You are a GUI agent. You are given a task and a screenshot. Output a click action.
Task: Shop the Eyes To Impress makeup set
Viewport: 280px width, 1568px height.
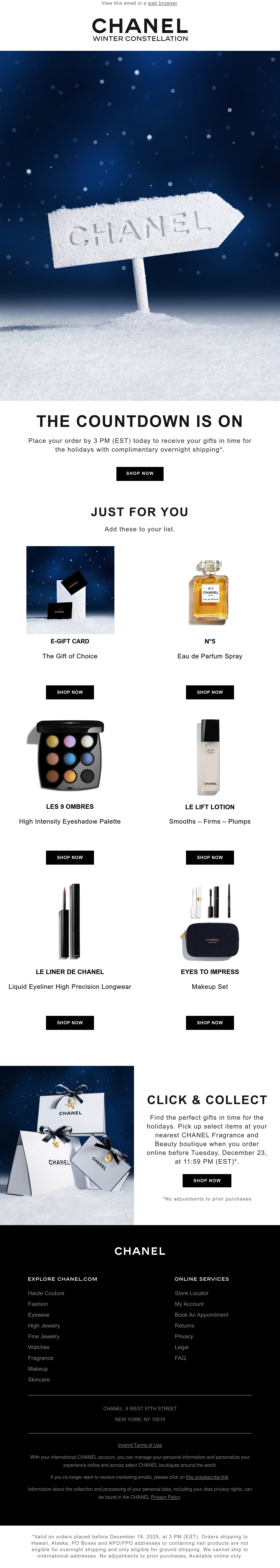210,1023
